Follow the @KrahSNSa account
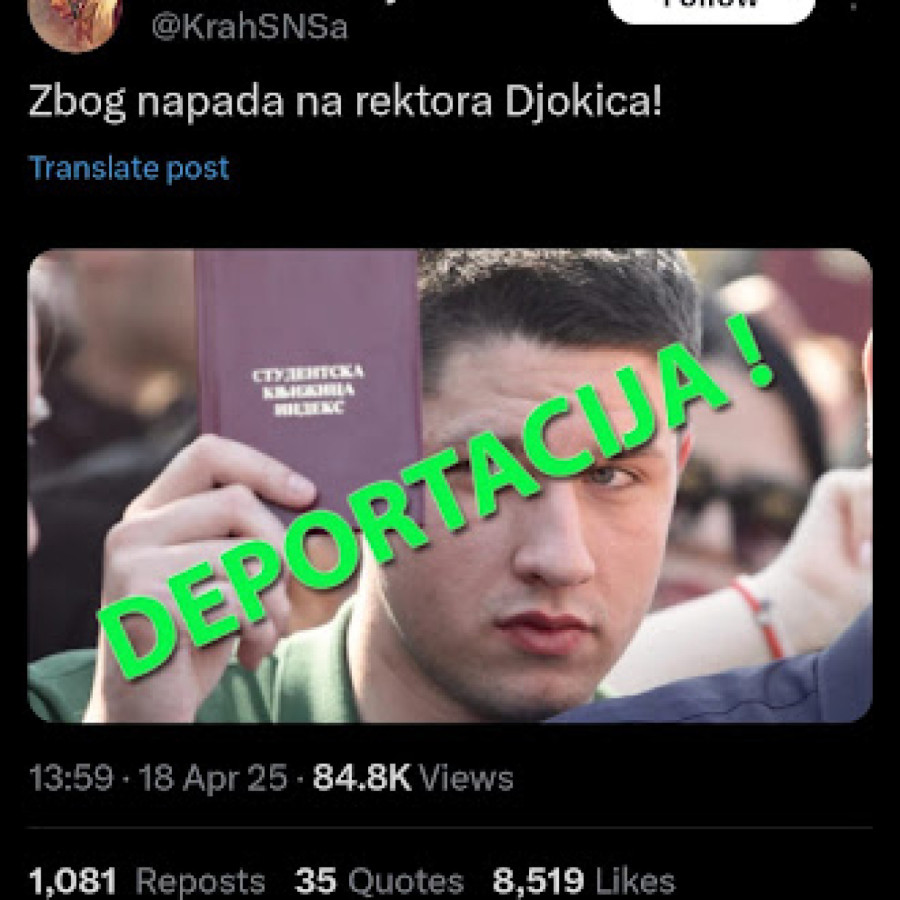This screenshot has width=900, height=900. [711, 8]
